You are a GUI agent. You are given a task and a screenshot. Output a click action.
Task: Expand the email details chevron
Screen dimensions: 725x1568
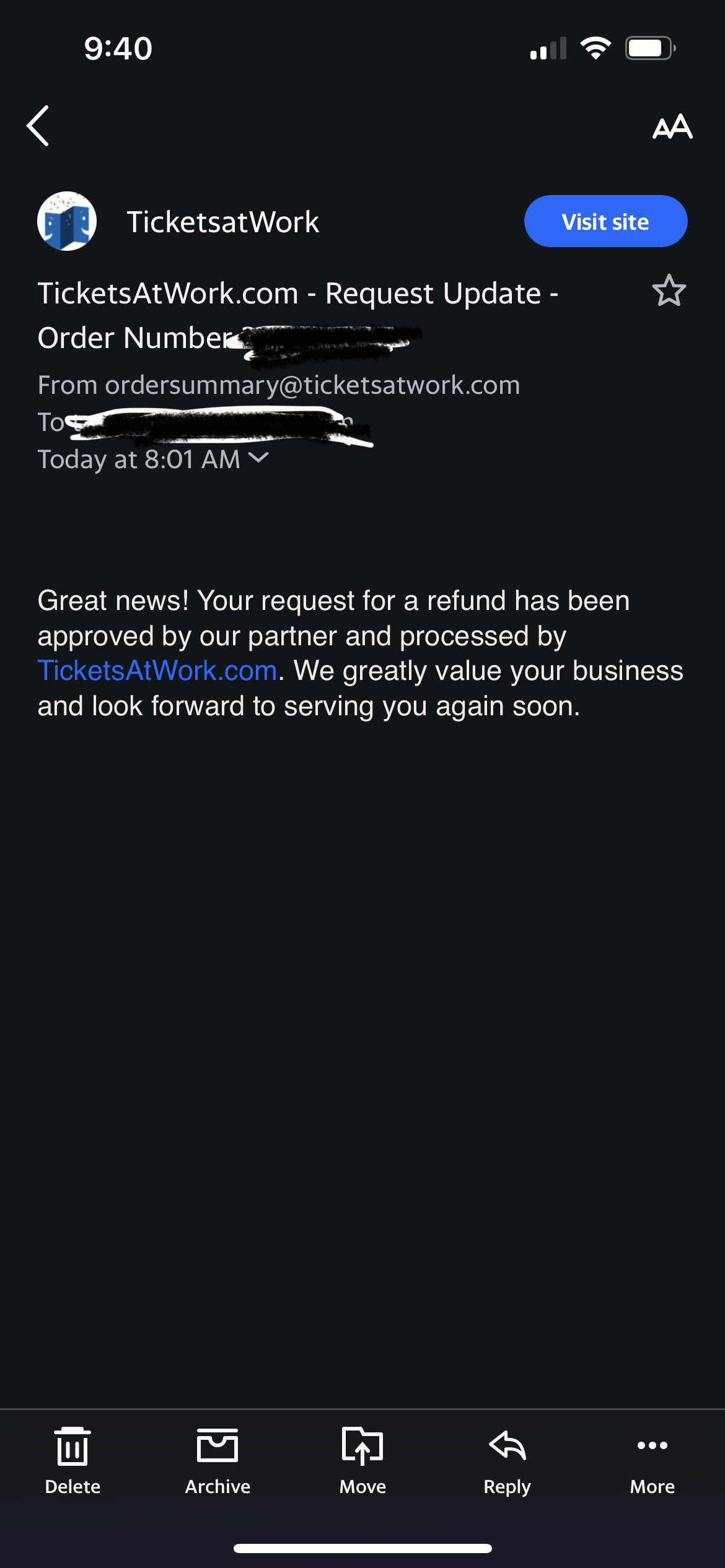258,458
